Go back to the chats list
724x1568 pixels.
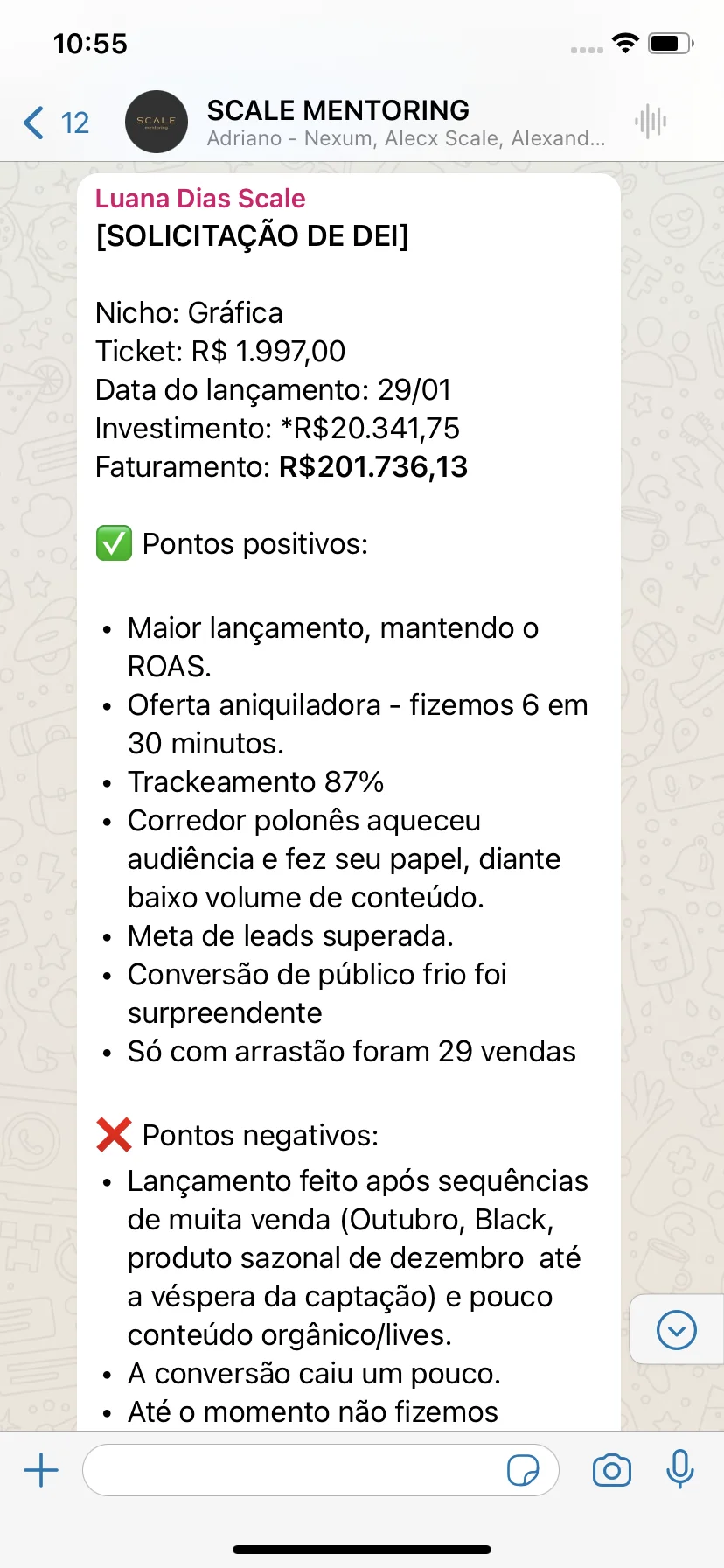click(x=54, y=122)
